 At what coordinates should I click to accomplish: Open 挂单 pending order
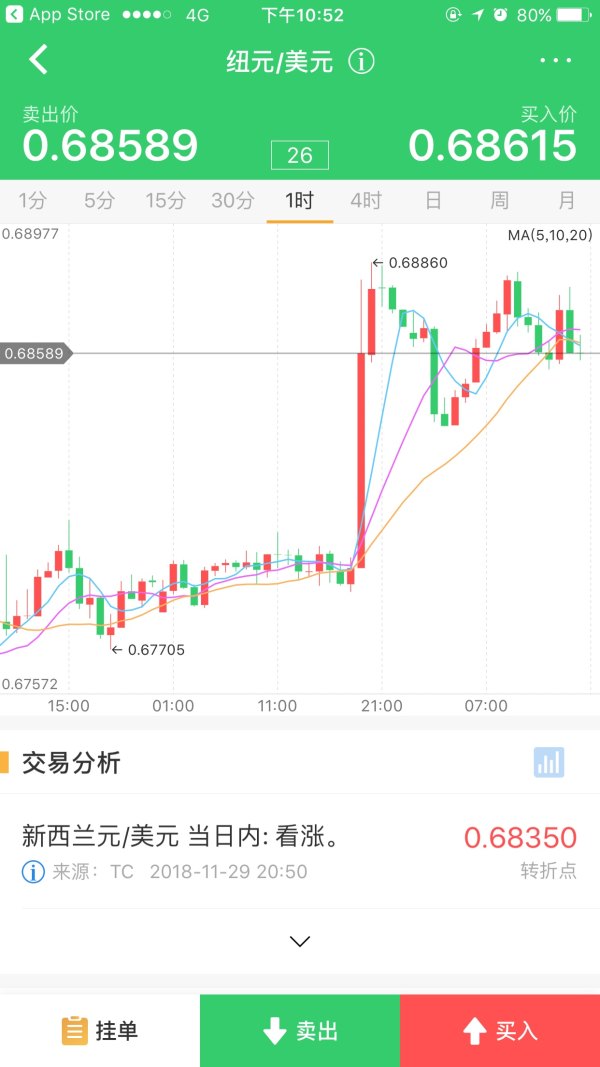click(100, 1031)
